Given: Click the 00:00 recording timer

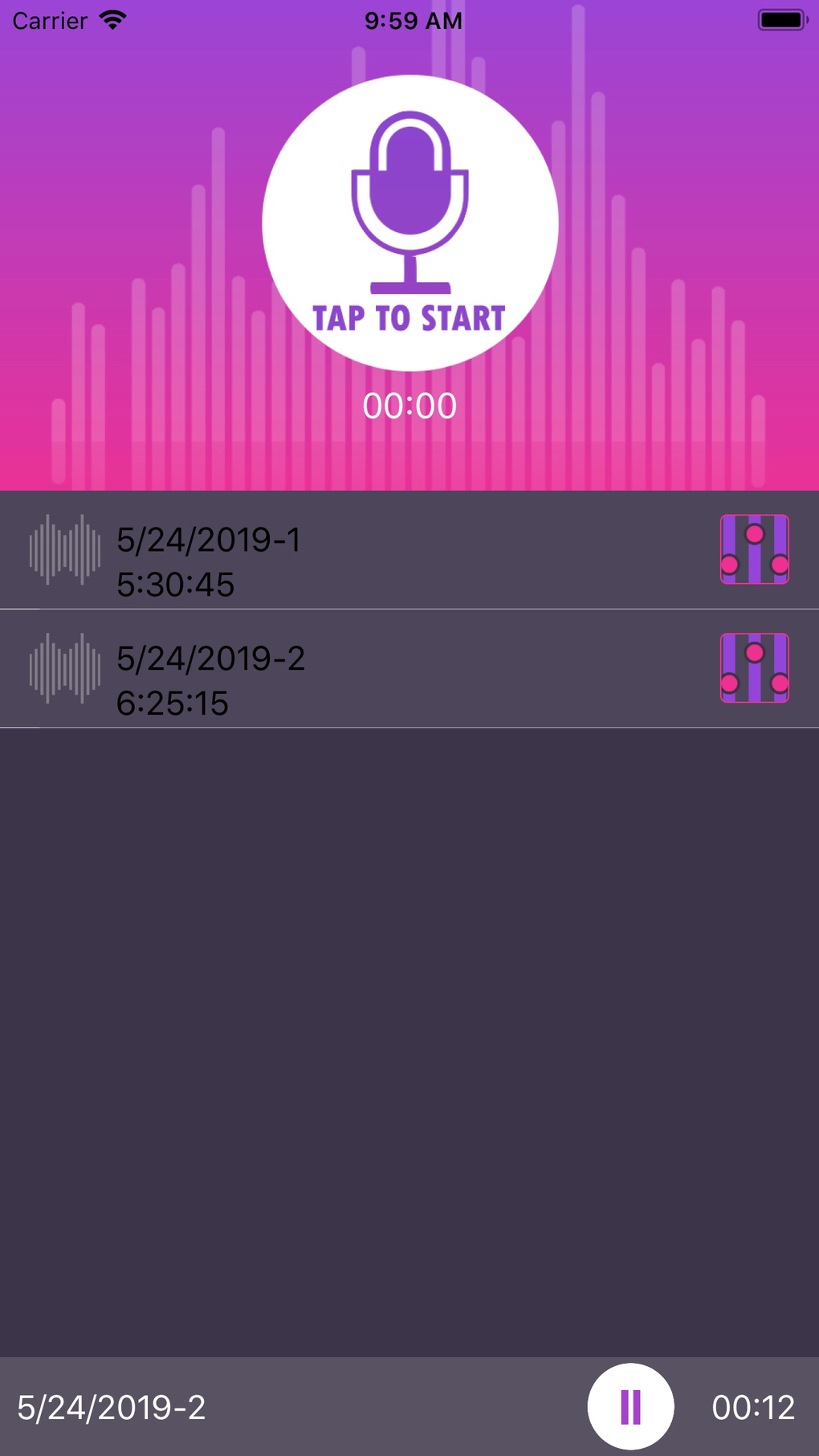Looking at the screenshot, I should pyautogui.click(x=409, y=406).
